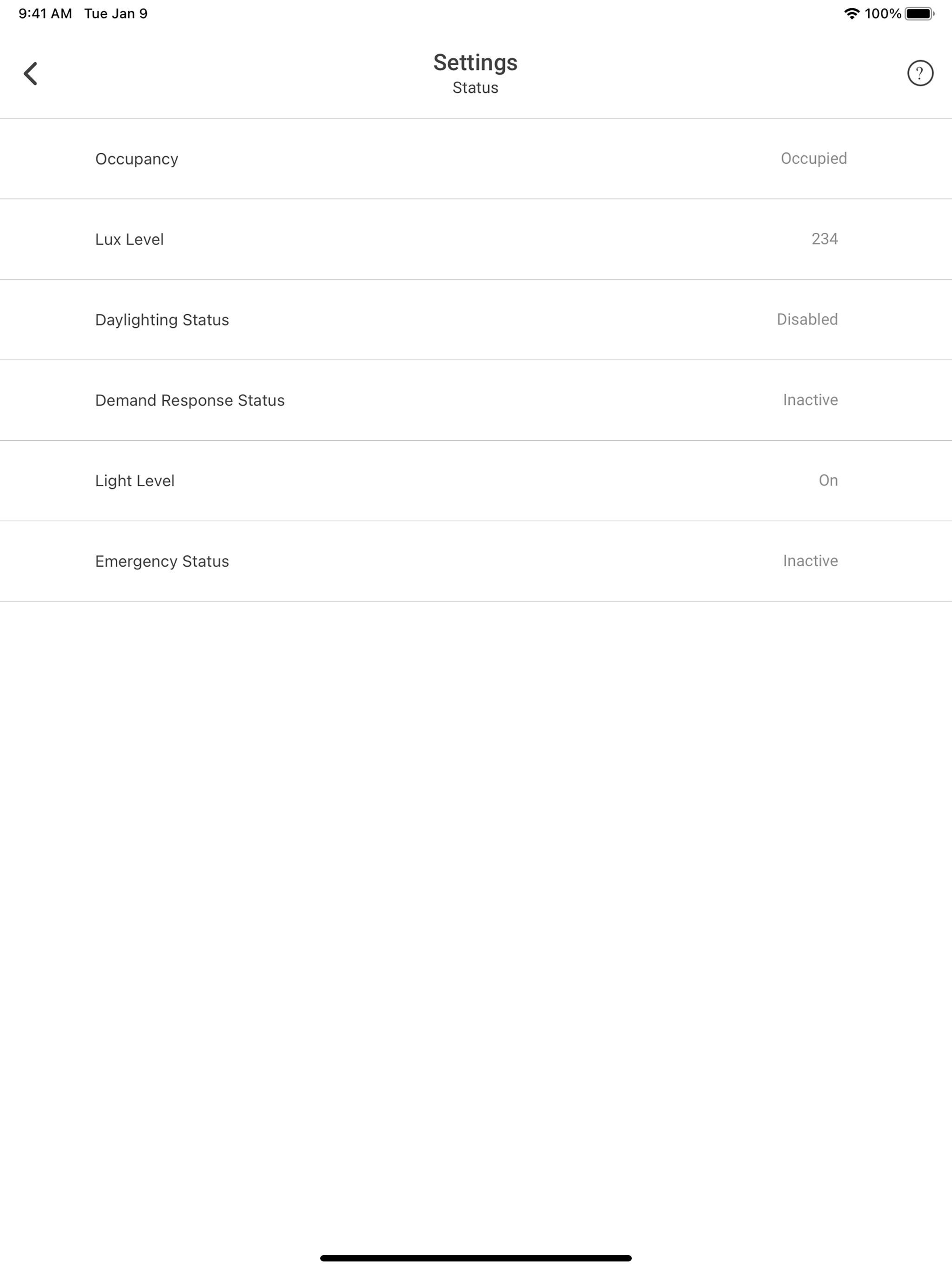Click the help question mark in corner

(x=919, y=73)
